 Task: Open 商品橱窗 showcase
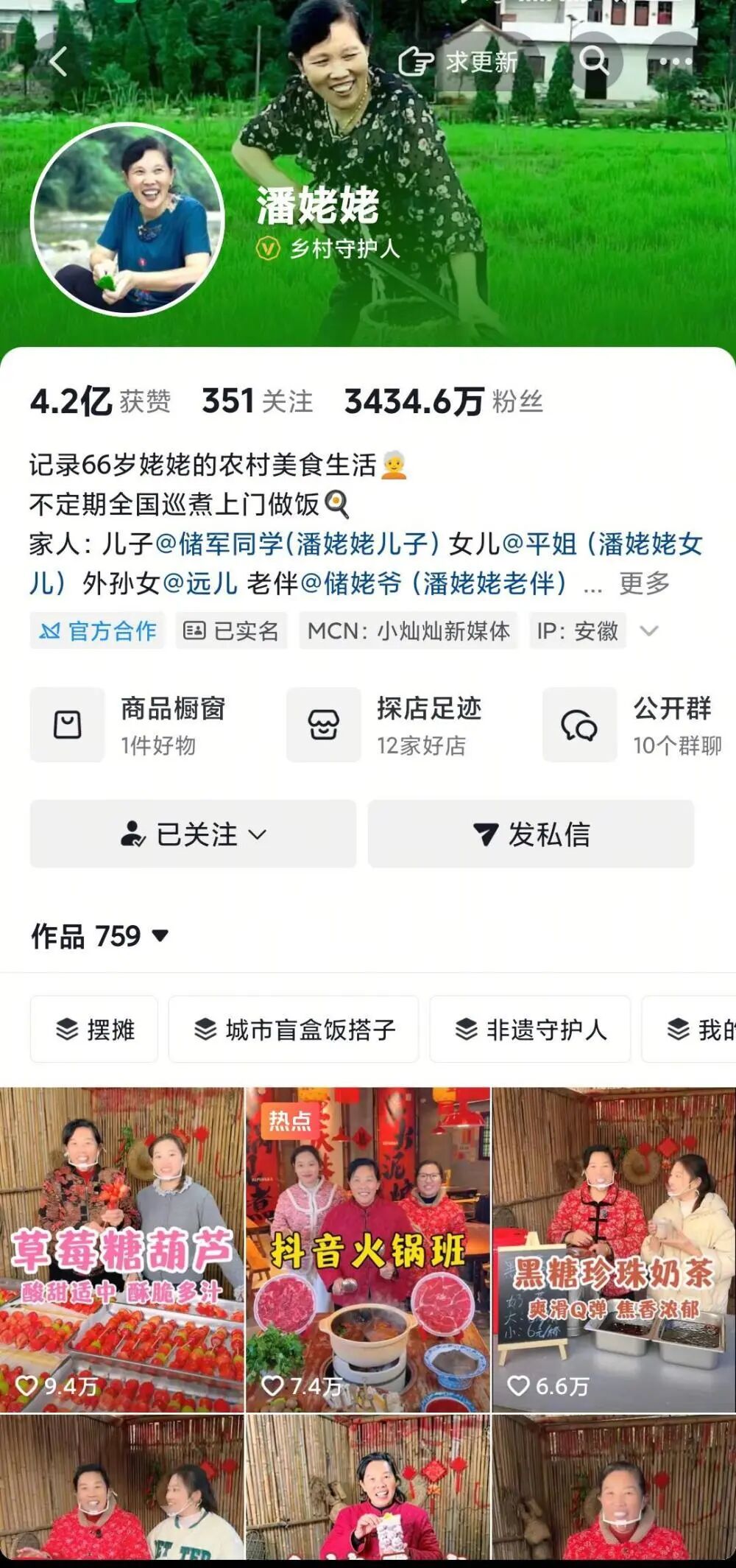(129, 725)
